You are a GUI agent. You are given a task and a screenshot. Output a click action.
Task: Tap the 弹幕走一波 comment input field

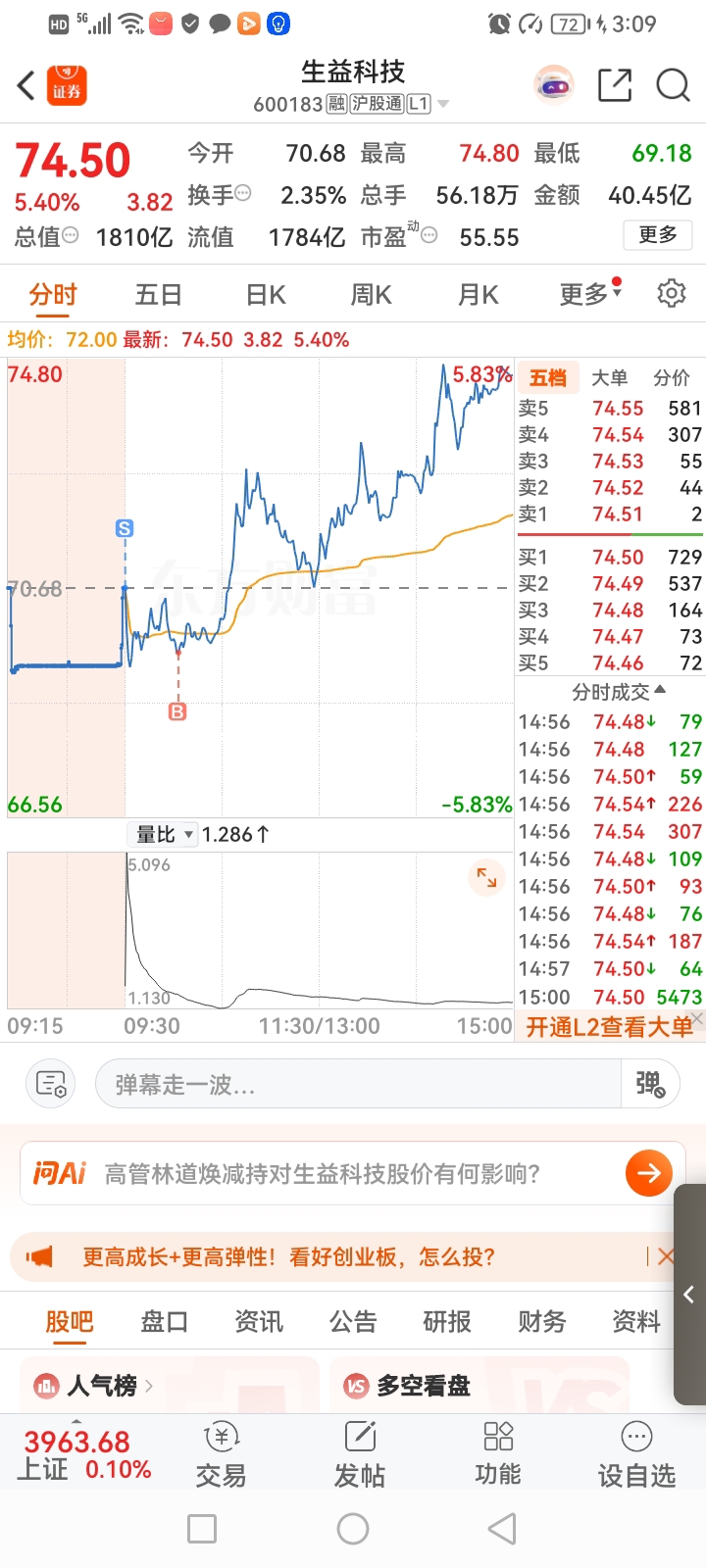358,1084
